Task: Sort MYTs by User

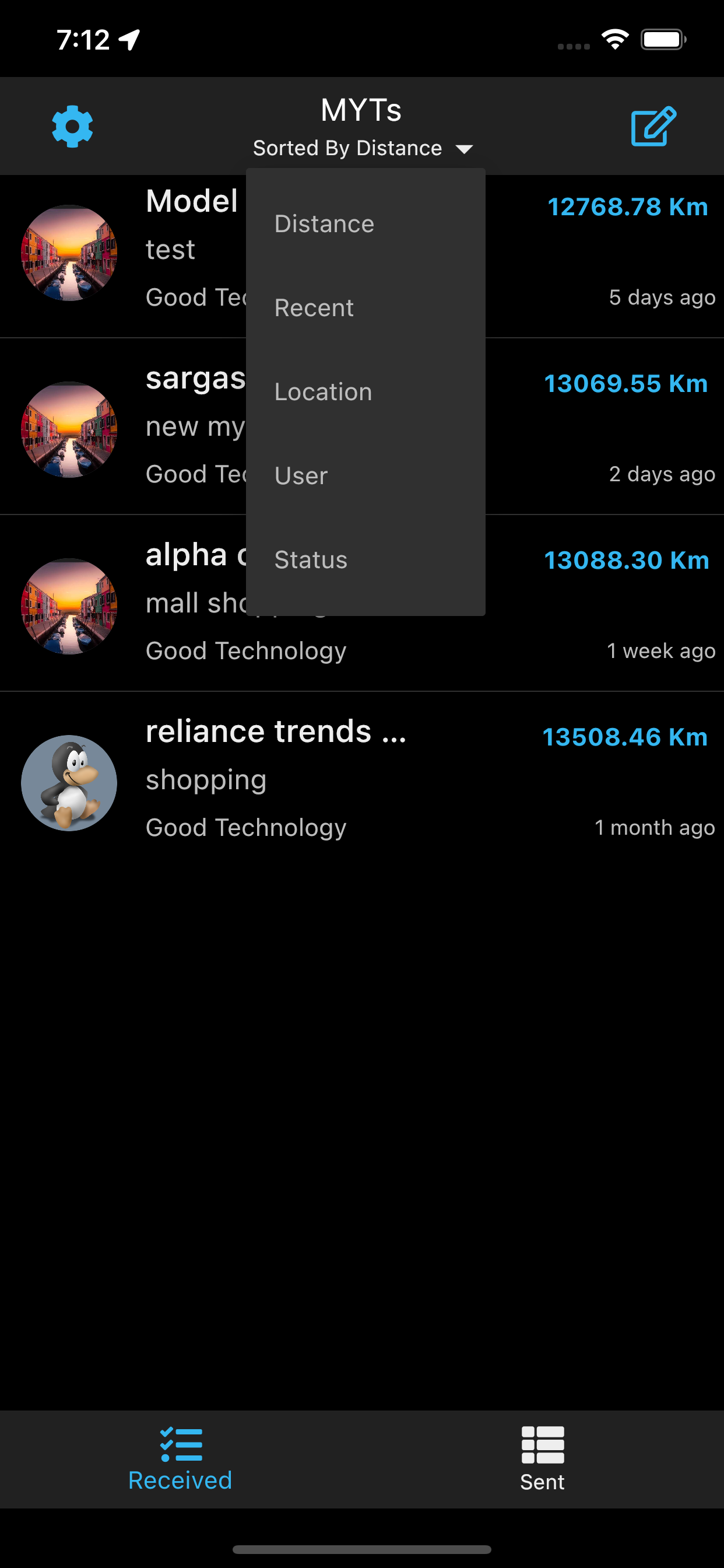Action: [301, 476]
